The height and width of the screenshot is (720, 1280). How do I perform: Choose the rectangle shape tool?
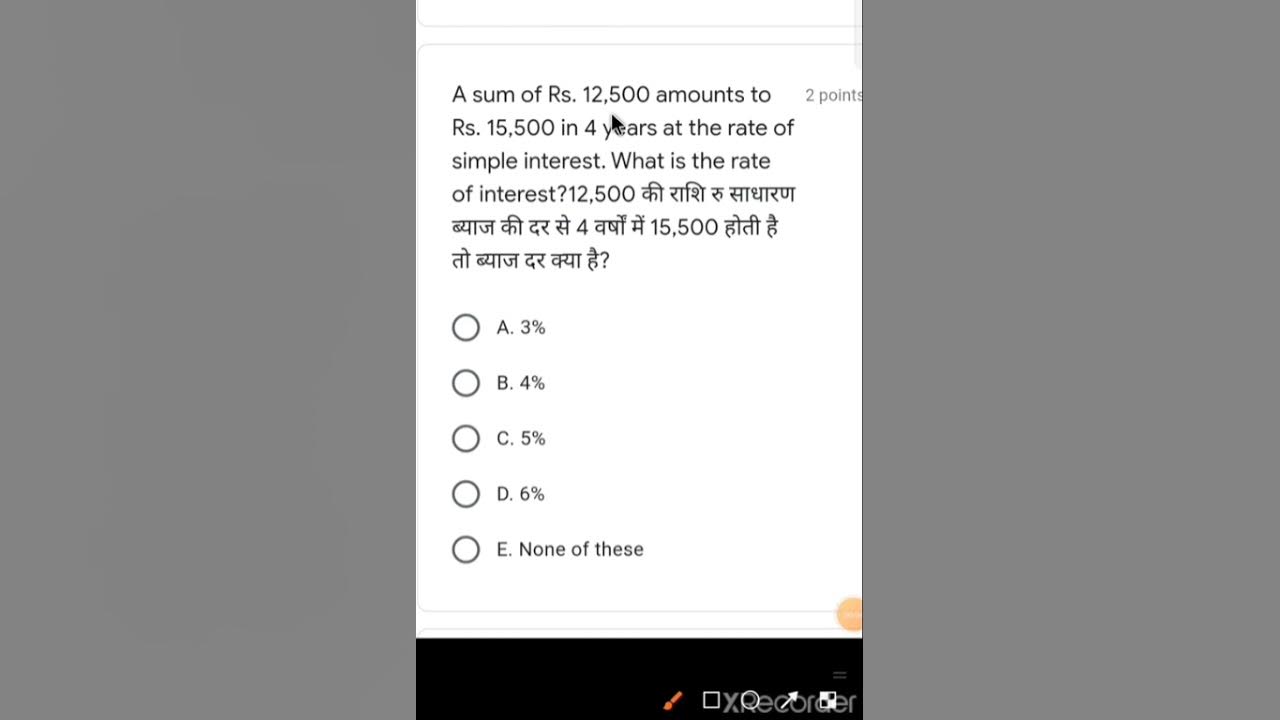(711, 700)
